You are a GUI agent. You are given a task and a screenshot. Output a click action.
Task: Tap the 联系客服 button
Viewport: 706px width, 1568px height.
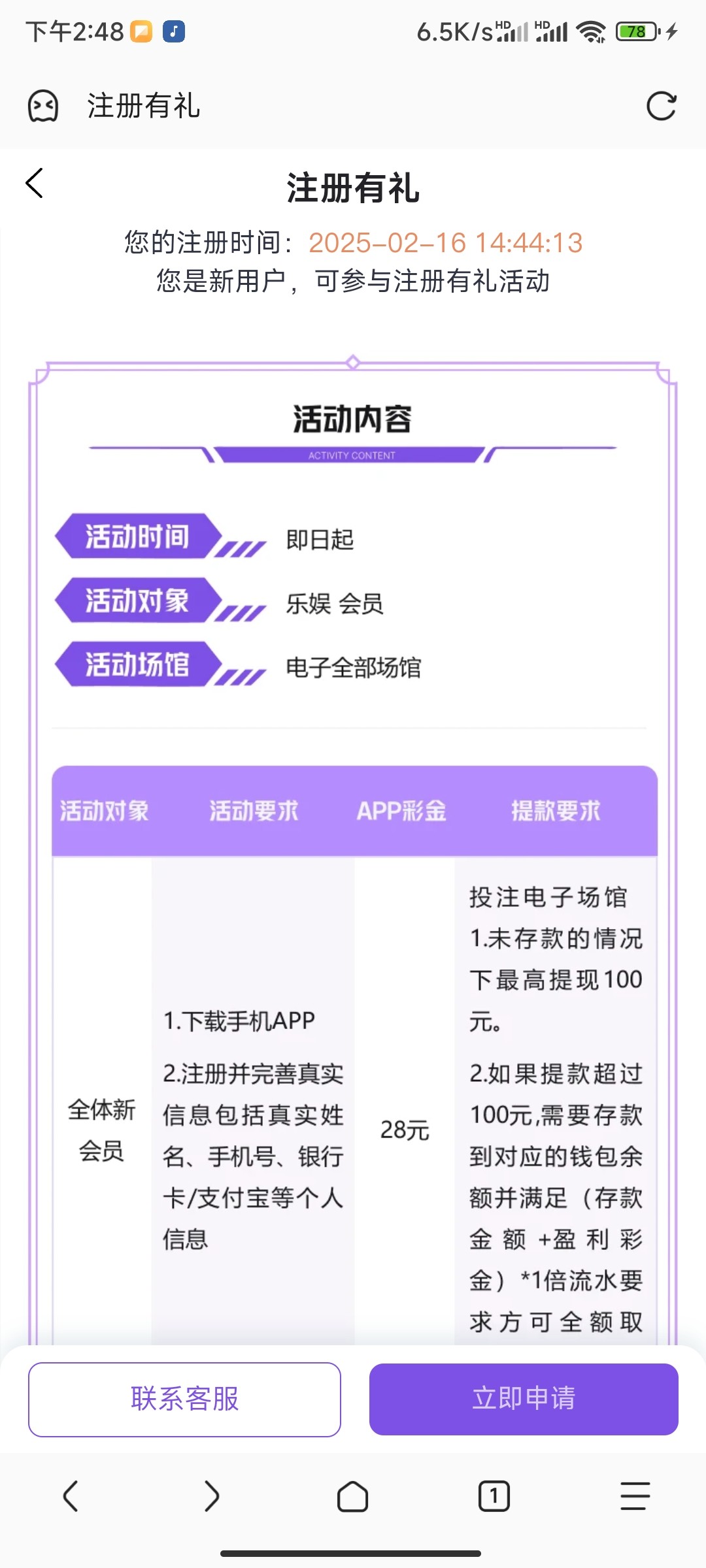184,1399
